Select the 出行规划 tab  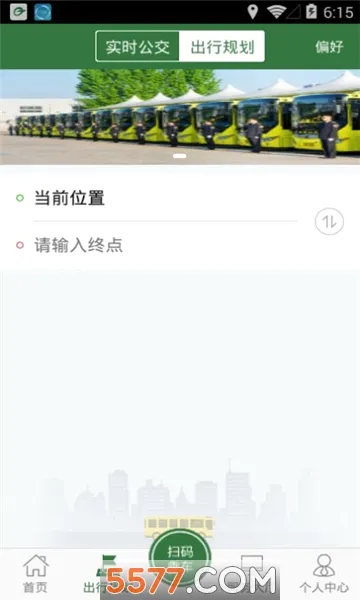(222, 47)
